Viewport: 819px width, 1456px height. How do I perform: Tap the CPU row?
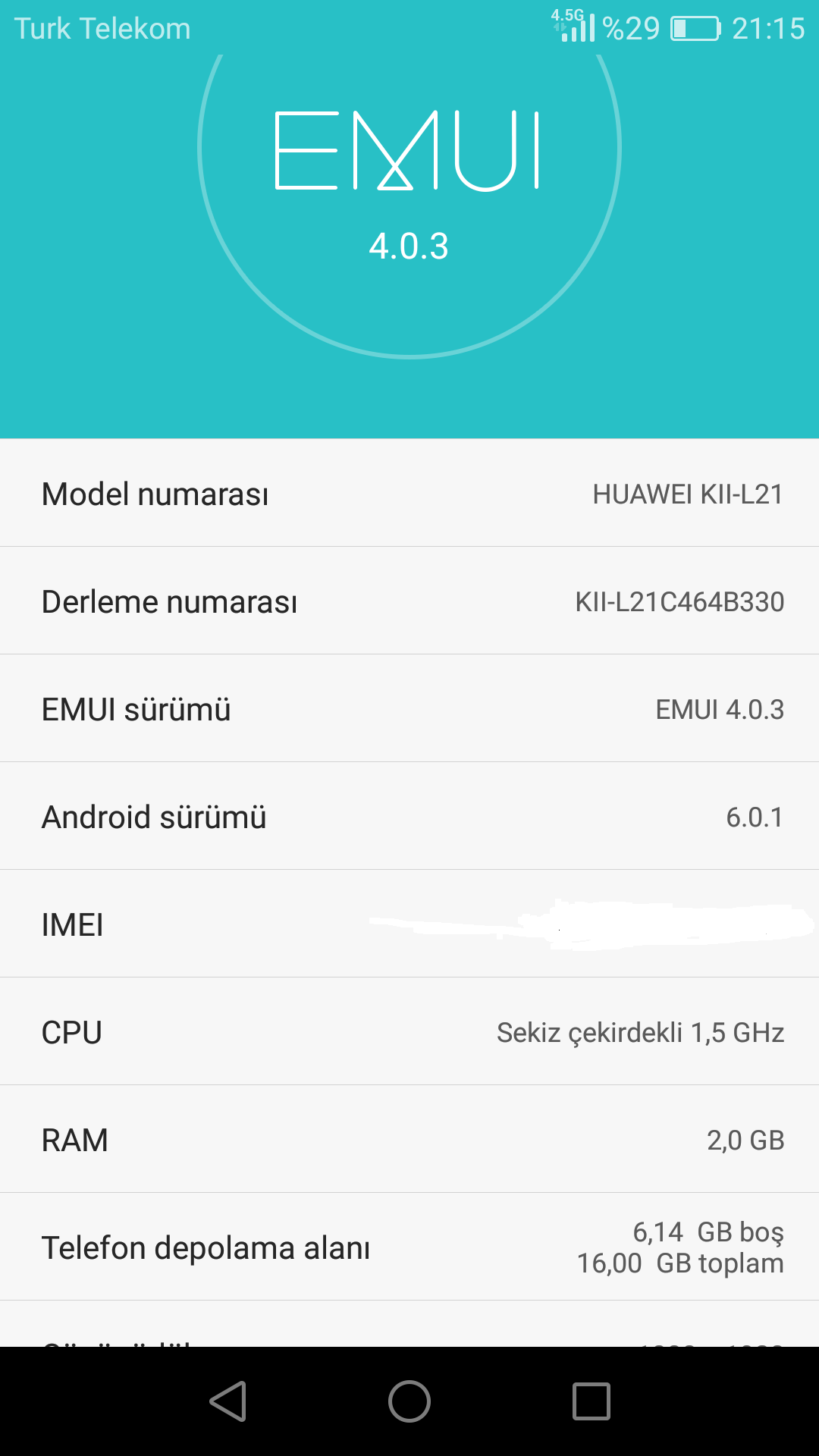[409, 1032]
